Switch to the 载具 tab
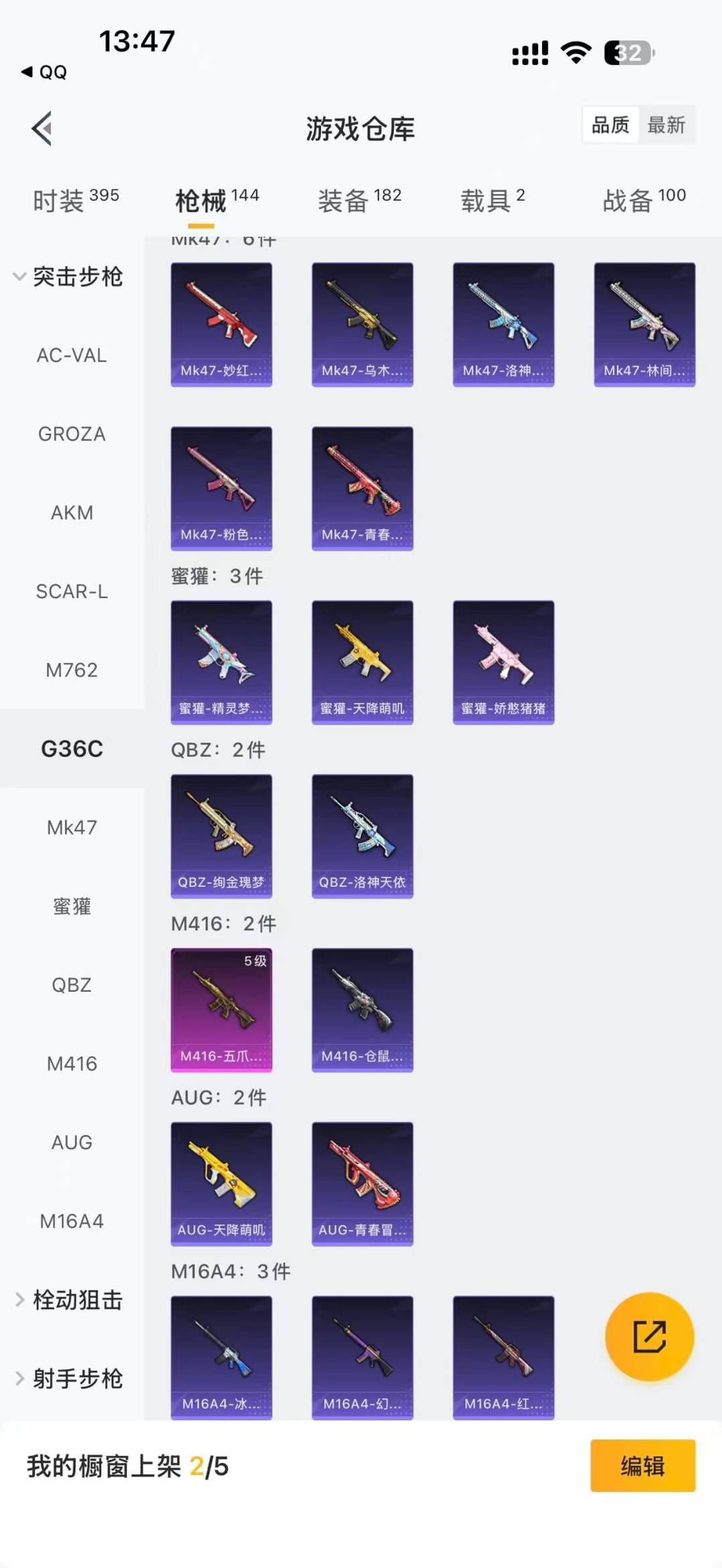Image resolution: width=722 pixels, height=1568 pixels. [x=493, y=200]
